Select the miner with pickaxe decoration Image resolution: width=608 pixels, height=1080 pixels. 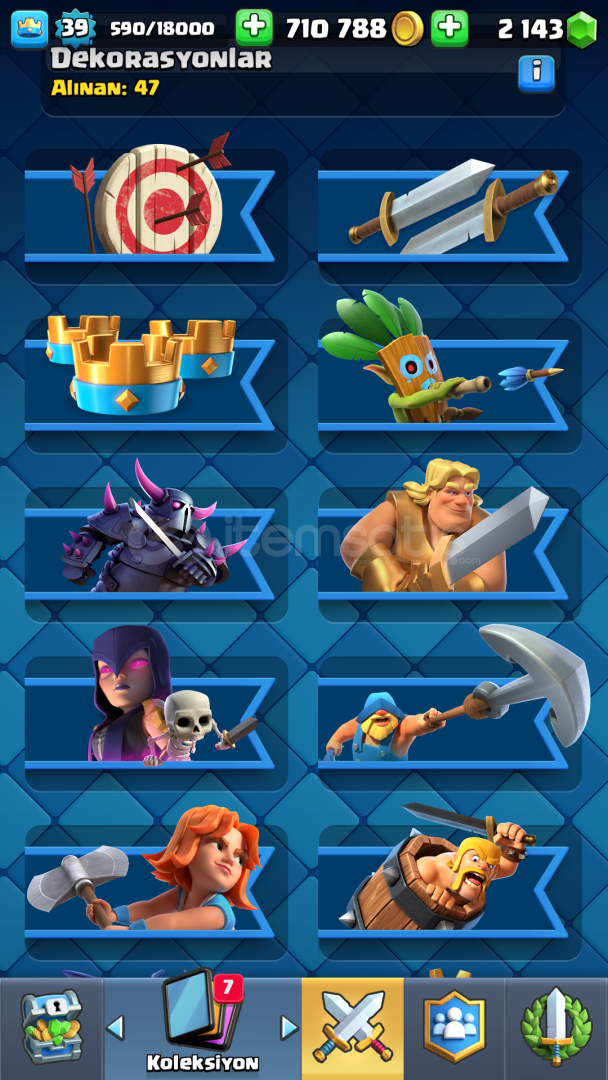coord(450,723)
